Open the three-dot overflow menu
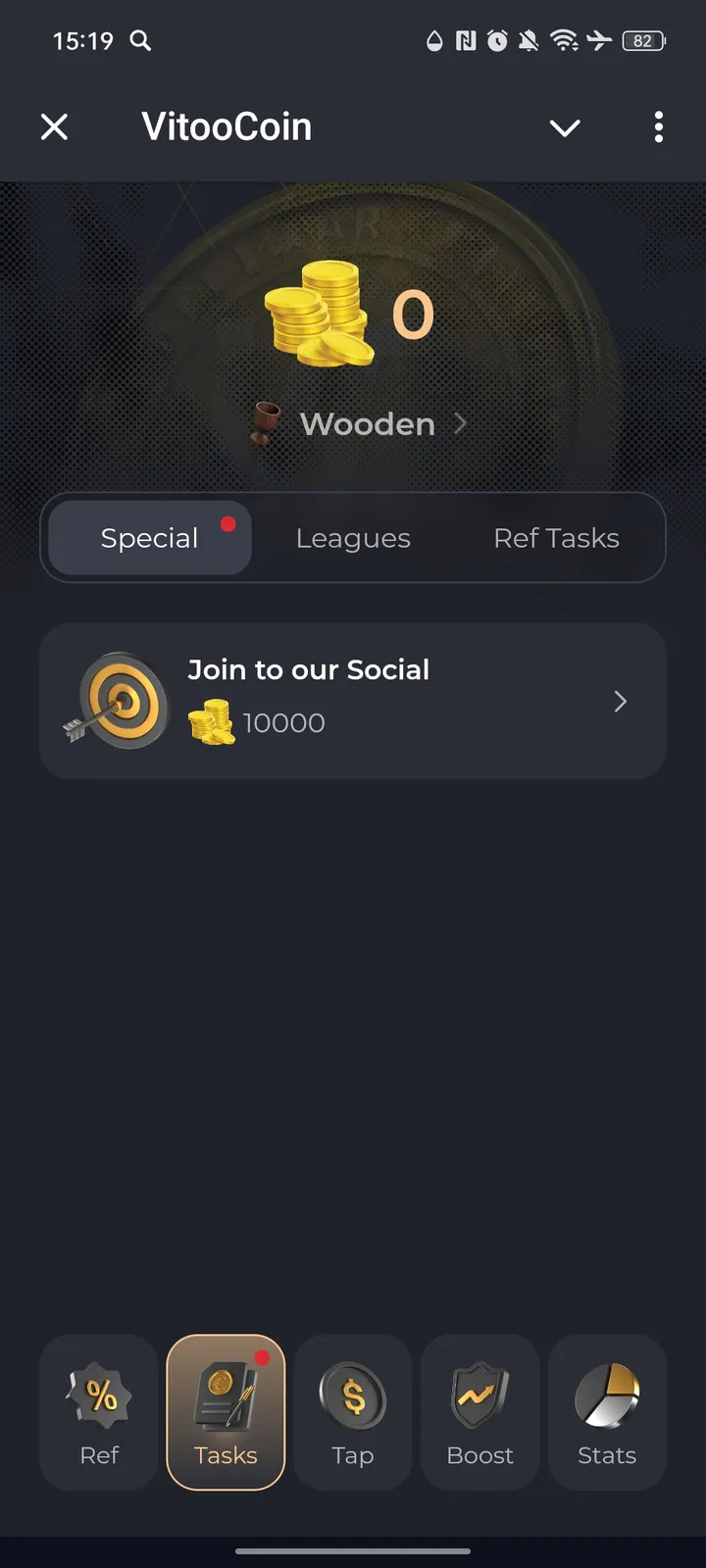 coord(658,127)
